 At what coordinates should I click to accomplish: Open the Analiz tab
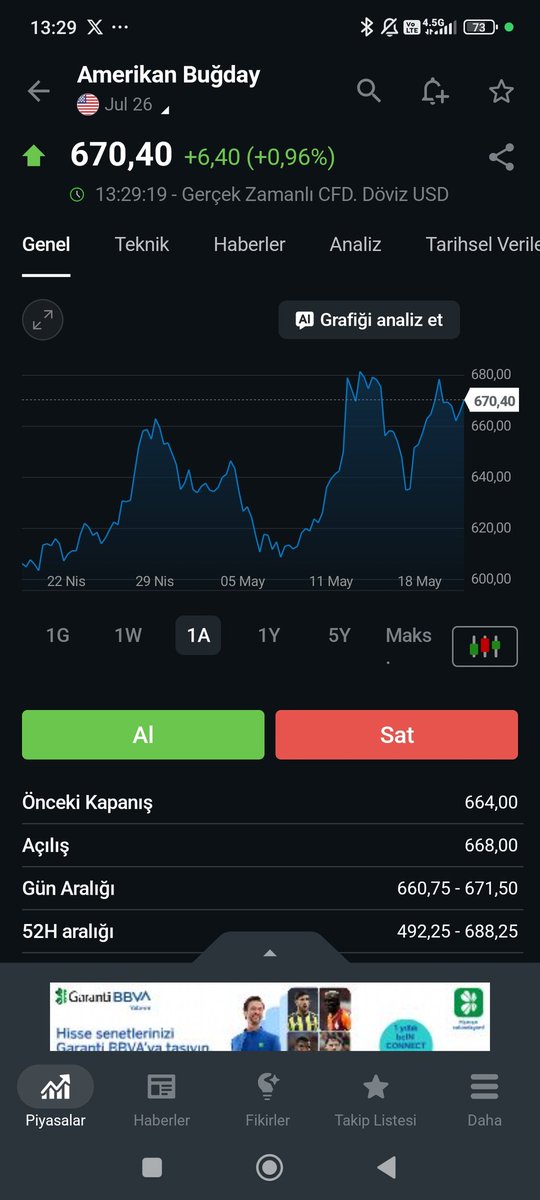tap(355, 244)
